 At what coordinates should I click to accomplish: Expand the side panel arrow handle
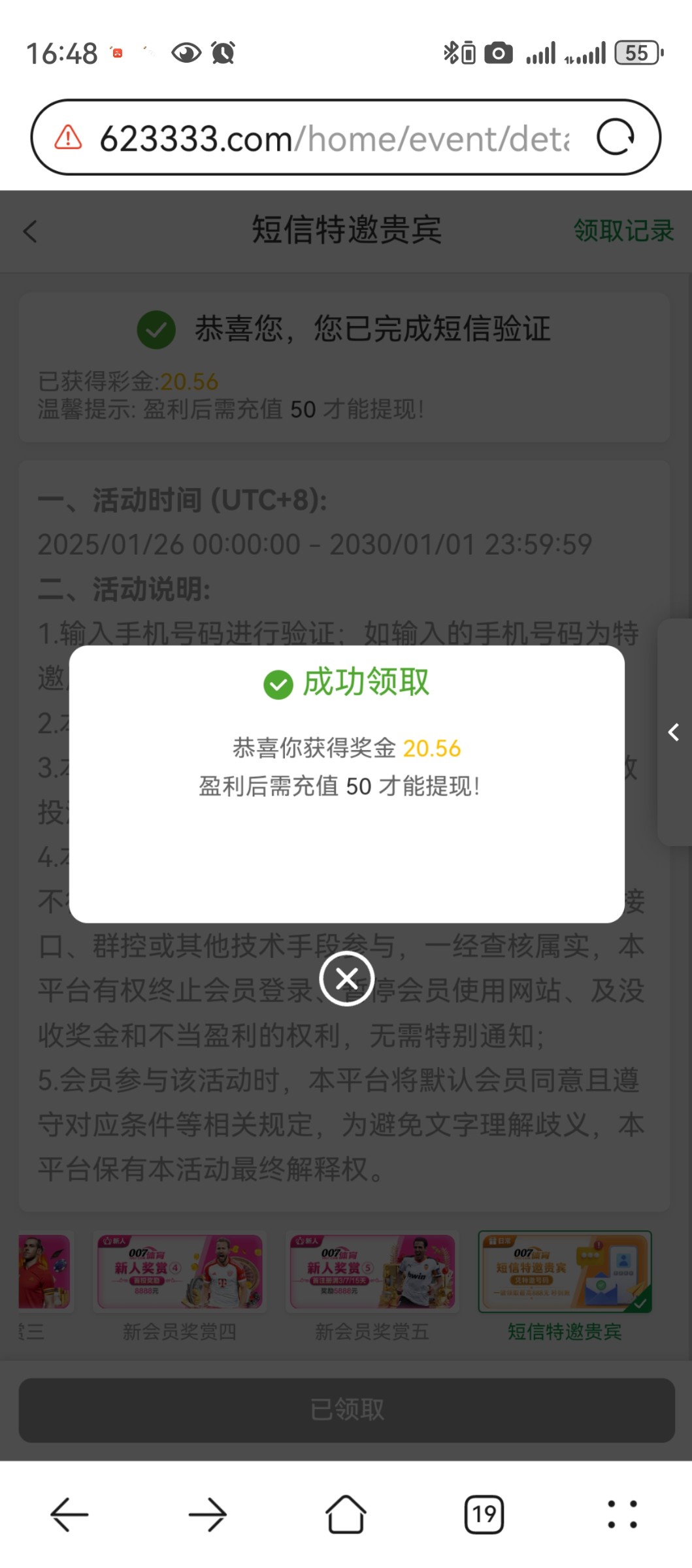674,732
